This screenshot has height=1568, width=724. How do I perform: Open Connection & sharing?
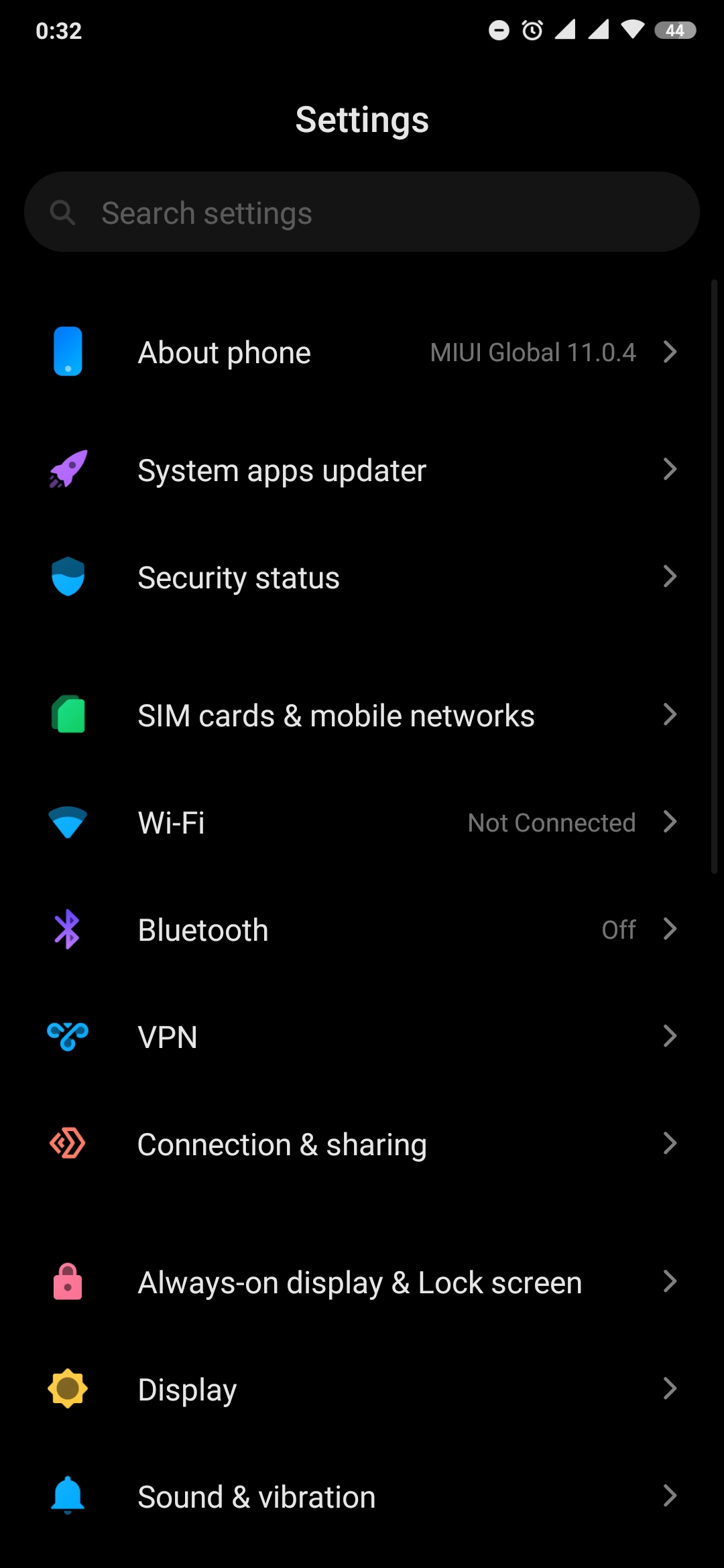(362, 1144)
